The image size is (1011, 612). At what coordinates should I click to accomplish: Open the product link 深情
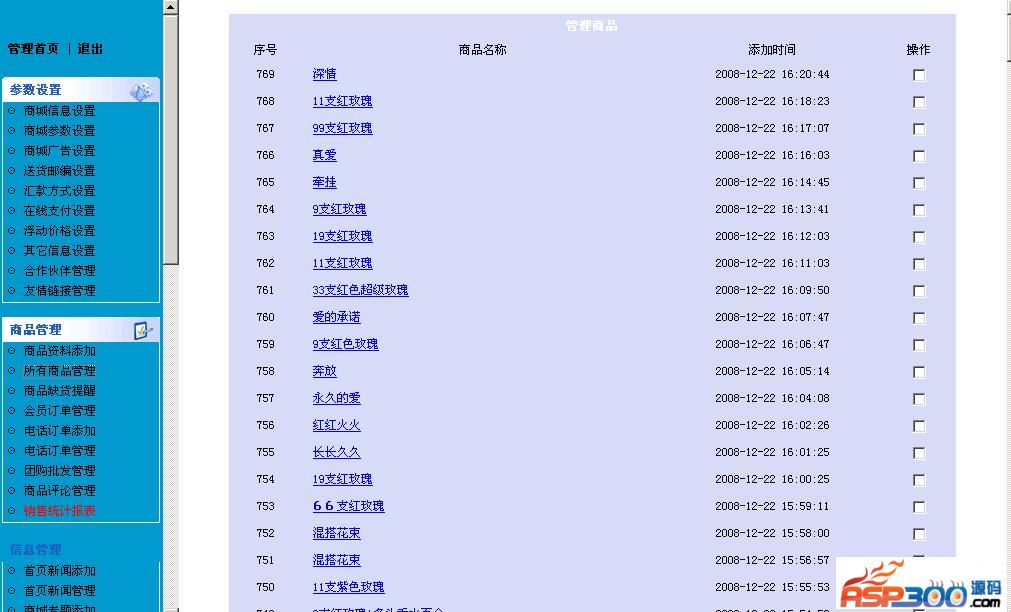click(324, 75)
